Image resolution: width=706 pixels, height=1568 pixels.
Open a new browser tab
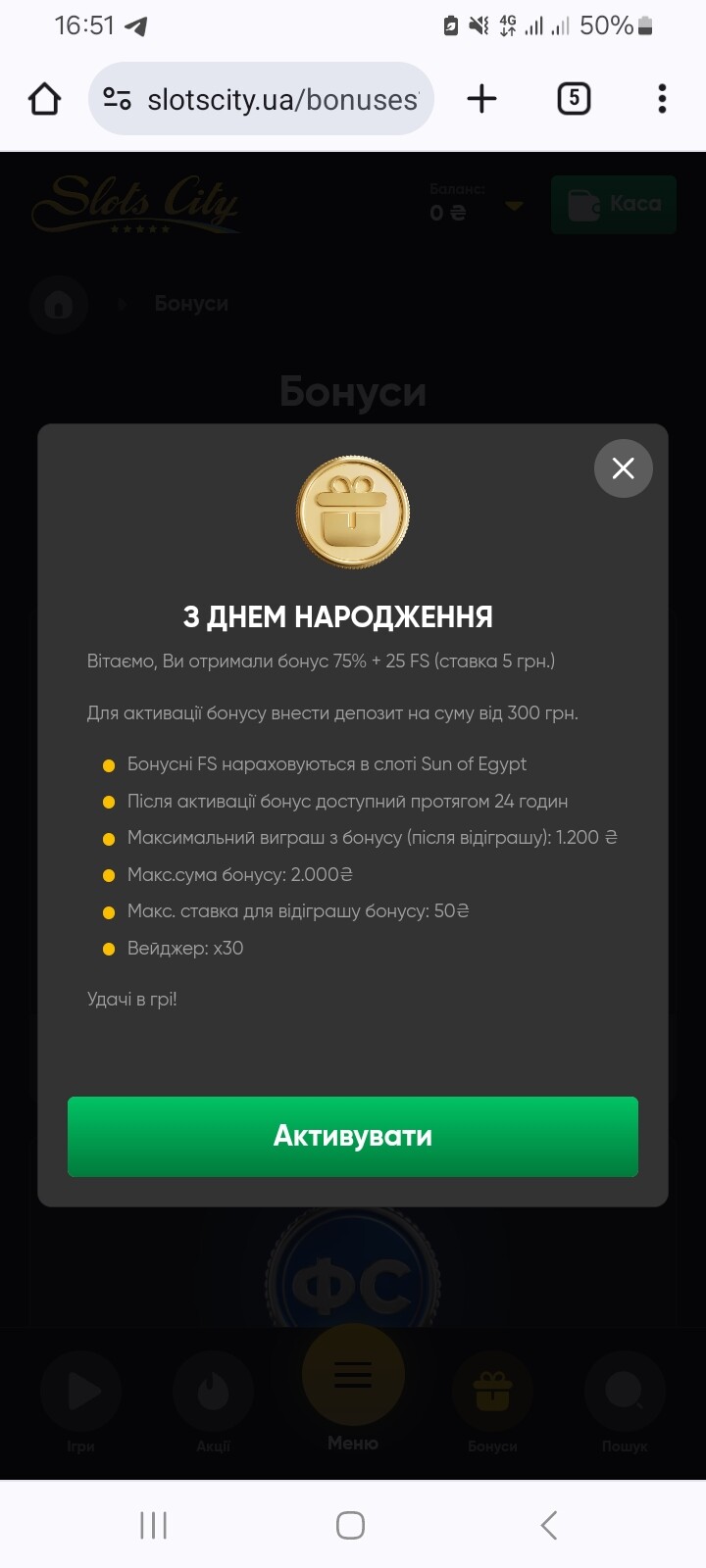tap(481, 98)
